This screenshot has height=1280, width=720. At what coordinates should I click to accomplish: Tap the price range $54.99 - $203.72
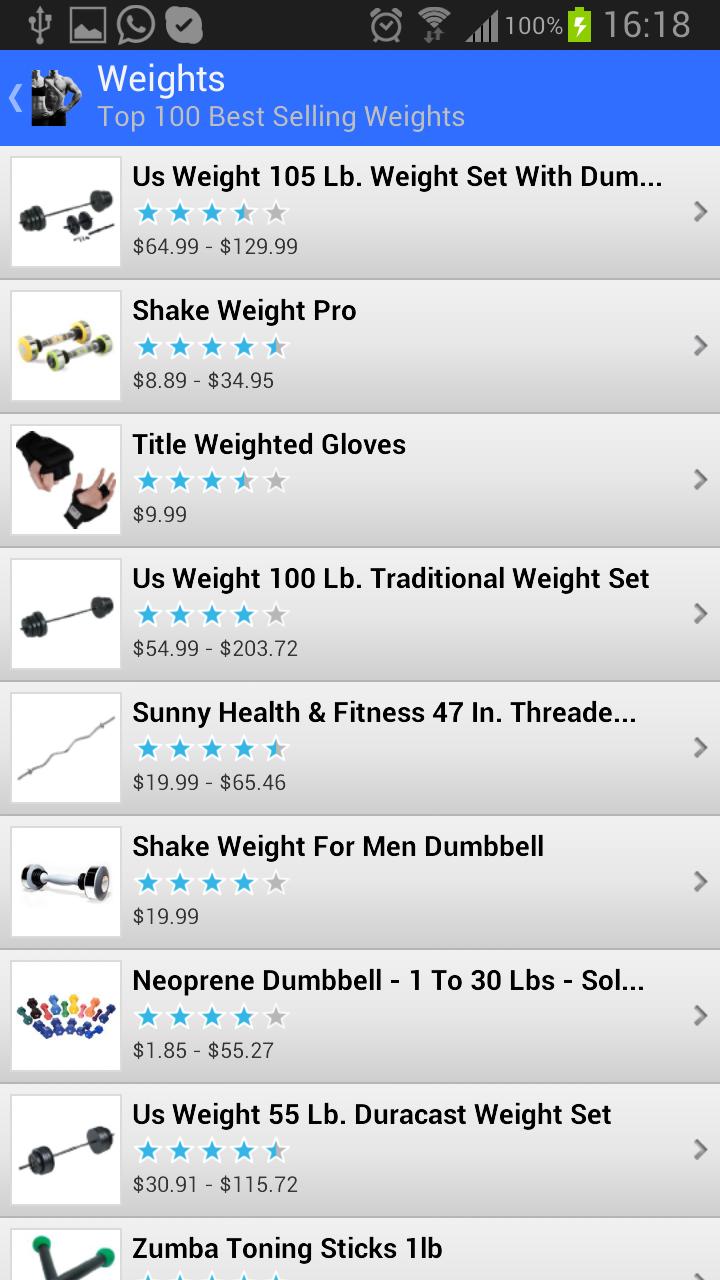(216, 649)
